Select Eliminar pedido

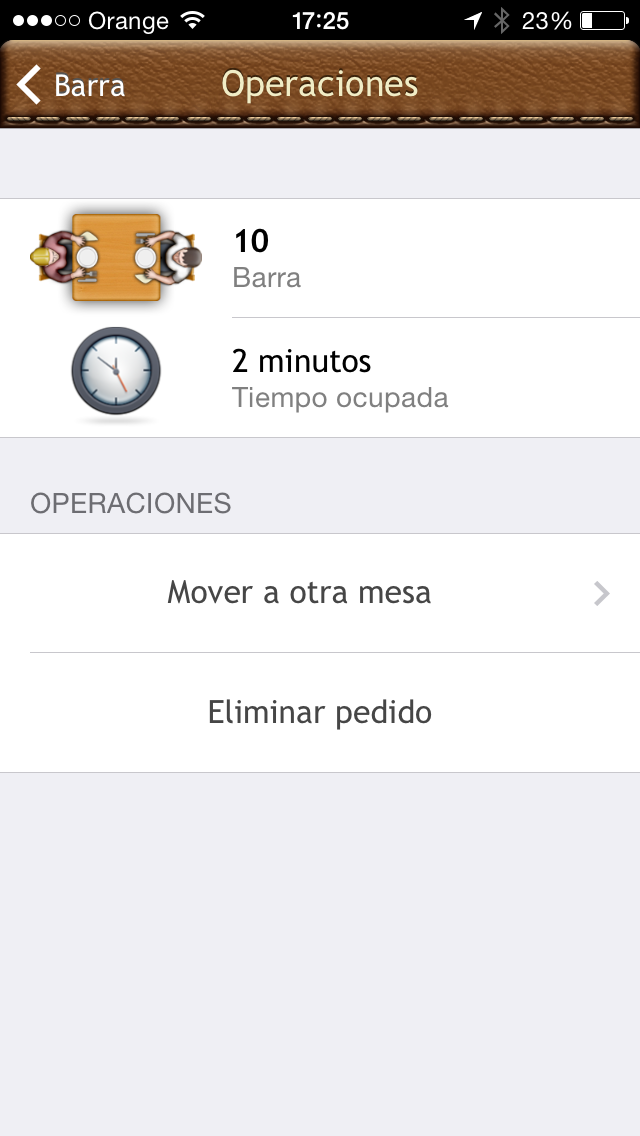pyautogui.click(x=320, y=712)
